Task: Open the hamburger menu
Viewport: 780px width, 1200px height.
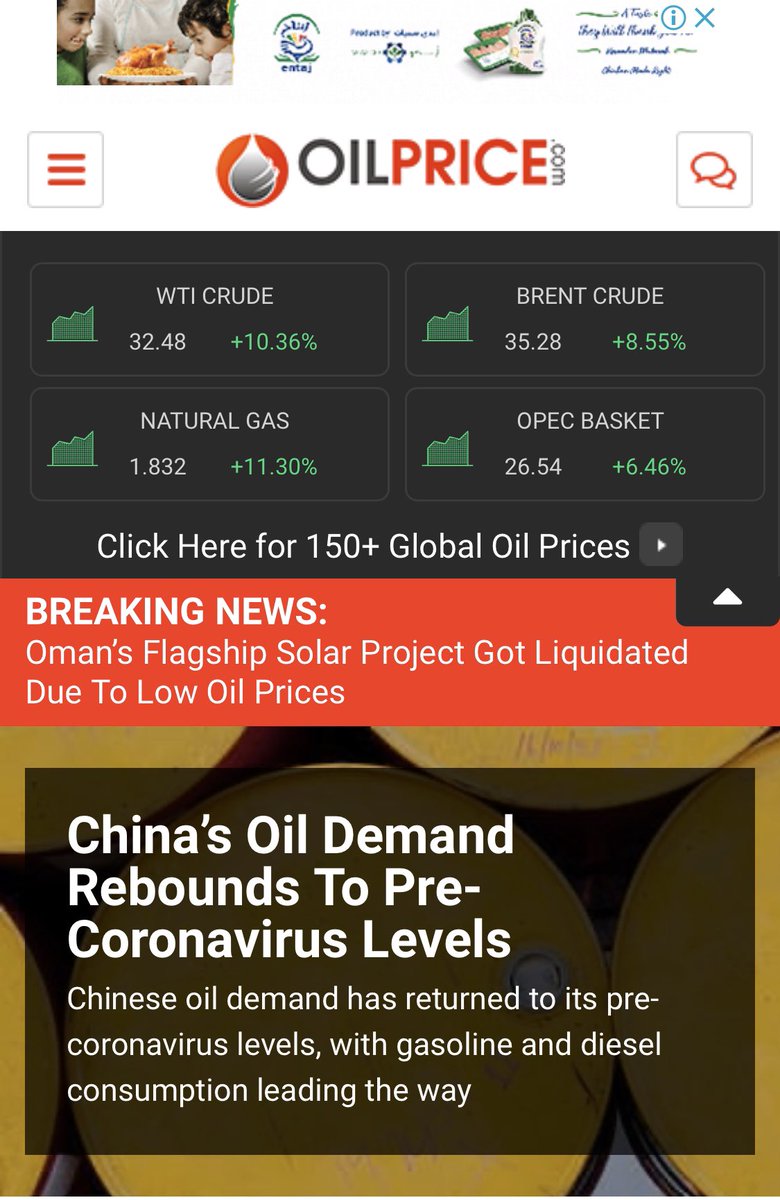Action: (x=65, y=170)
